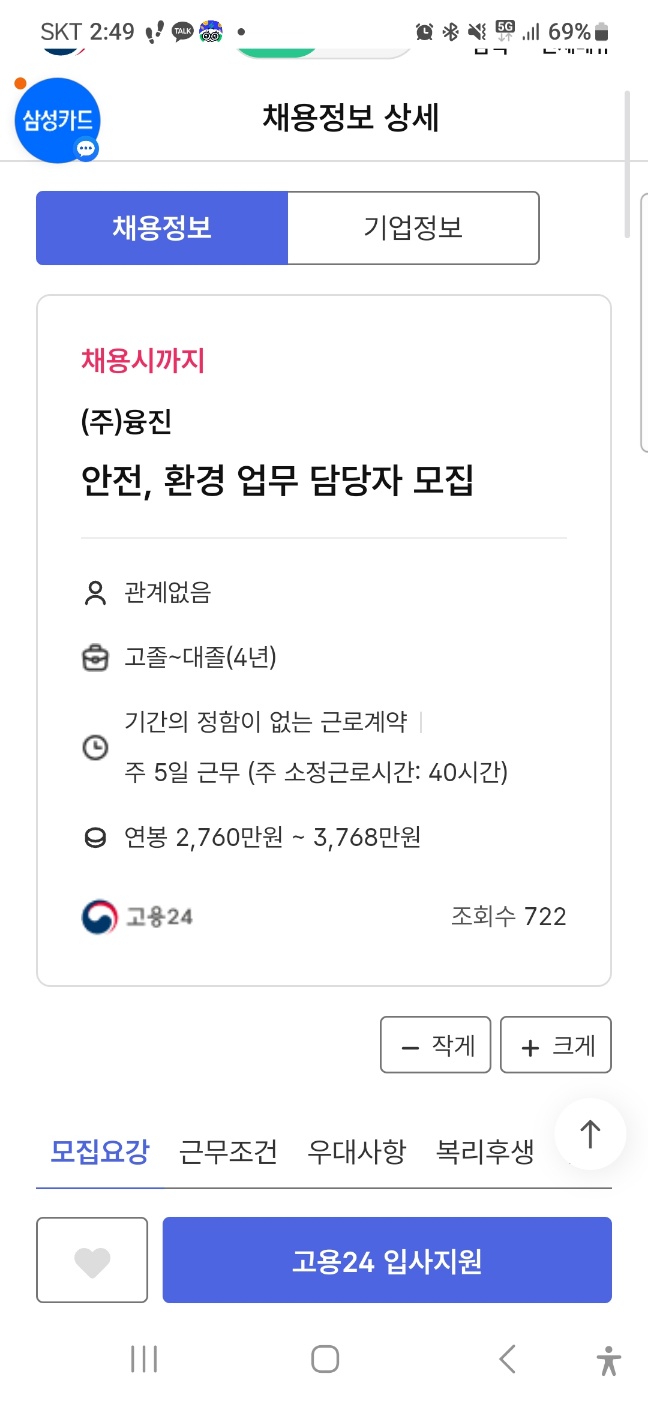
Task: Show the 복리후생 section tab
Action: (485, 1152)
